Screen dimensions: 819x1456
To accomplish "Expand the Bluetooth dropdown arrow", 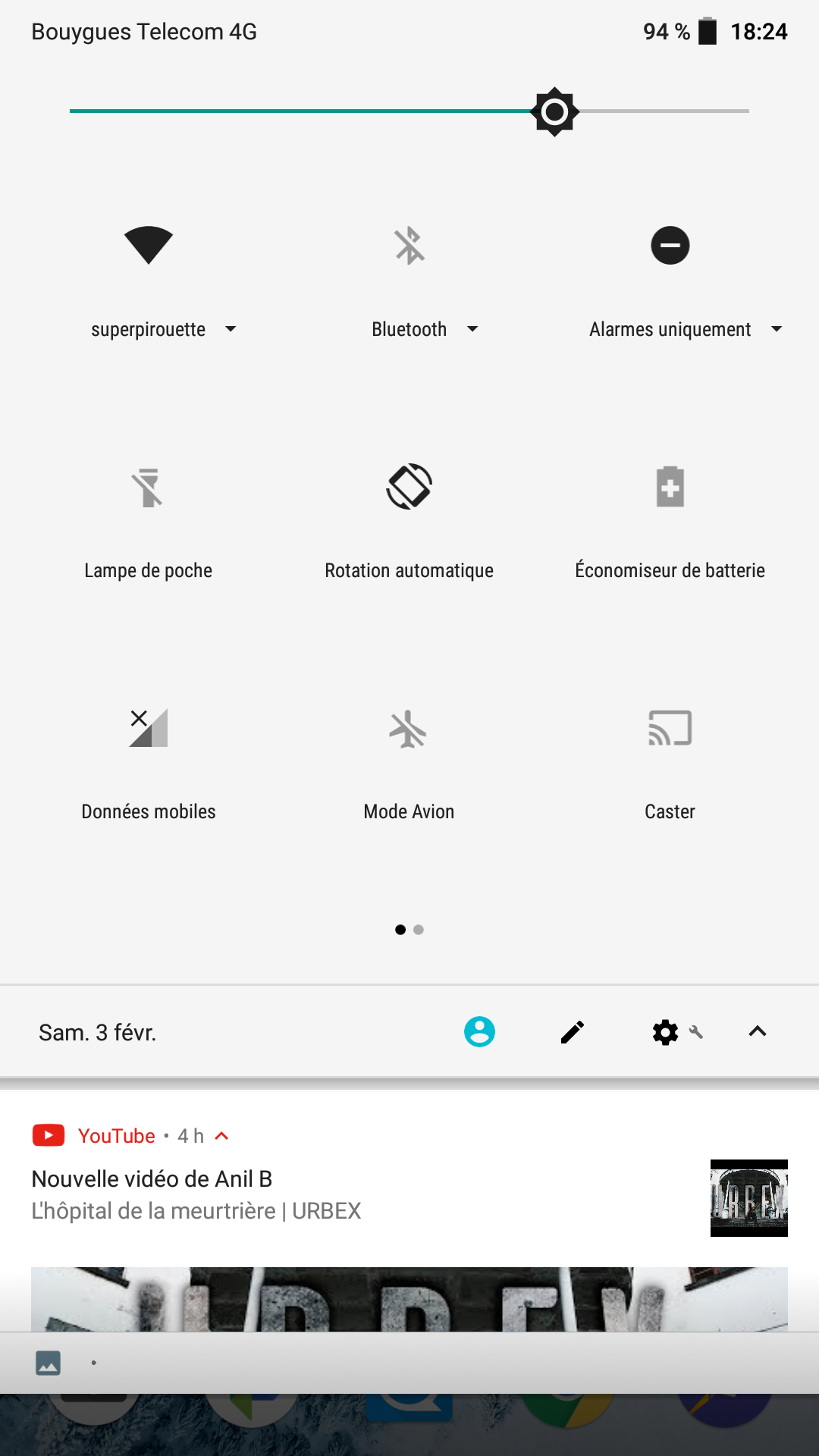I will [472, 329].
